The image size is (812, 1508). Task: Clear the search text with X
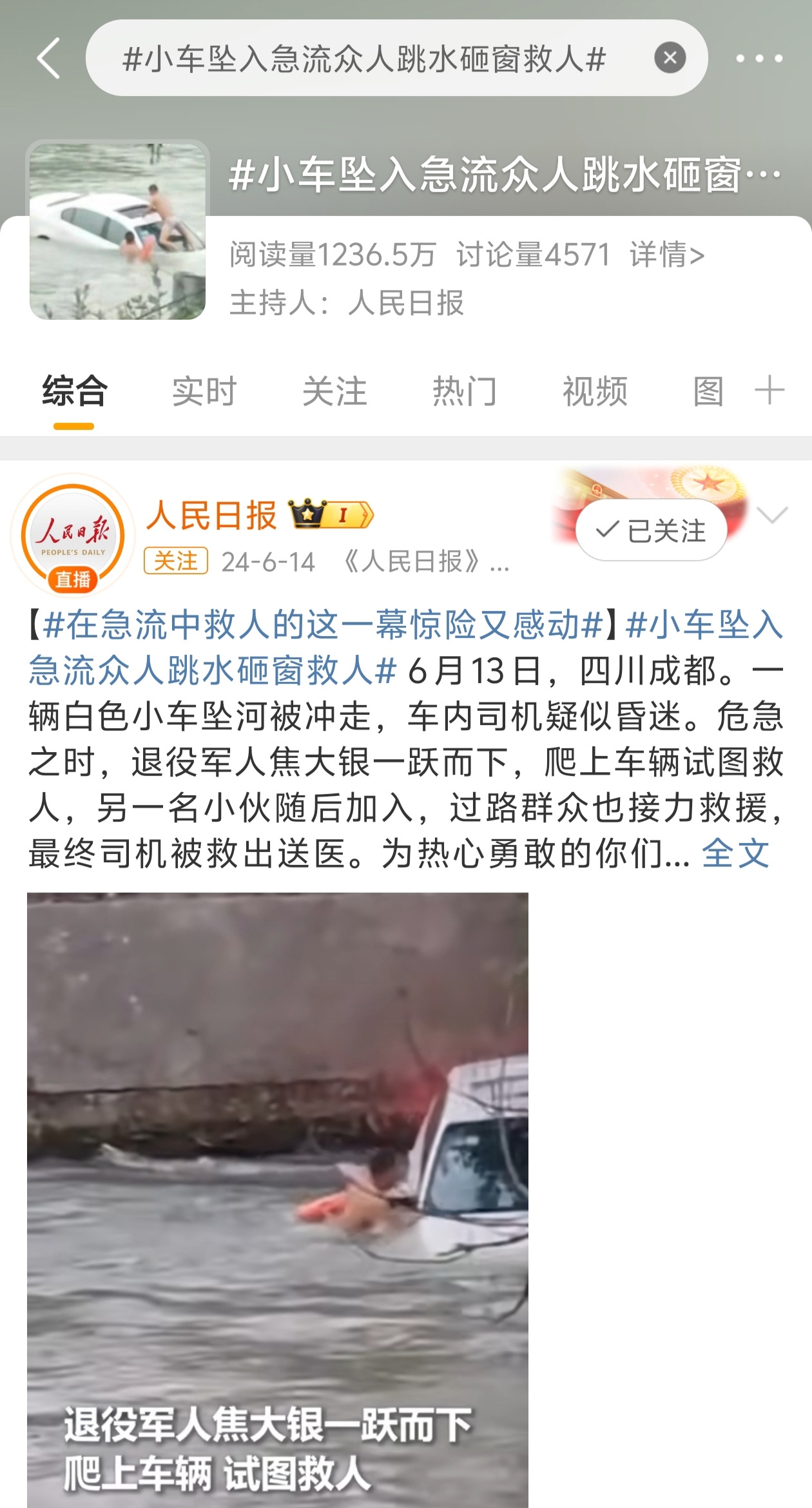point(670,58)
